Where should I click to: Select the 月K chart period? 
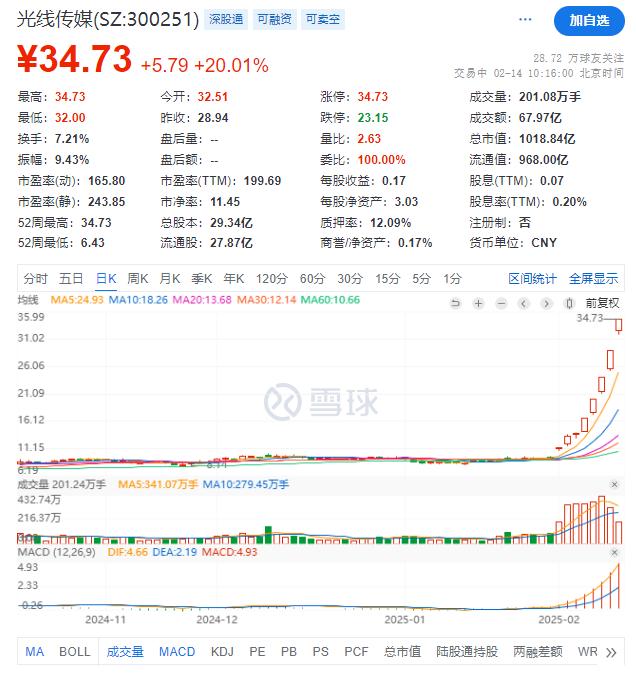[x=169, y=278]
